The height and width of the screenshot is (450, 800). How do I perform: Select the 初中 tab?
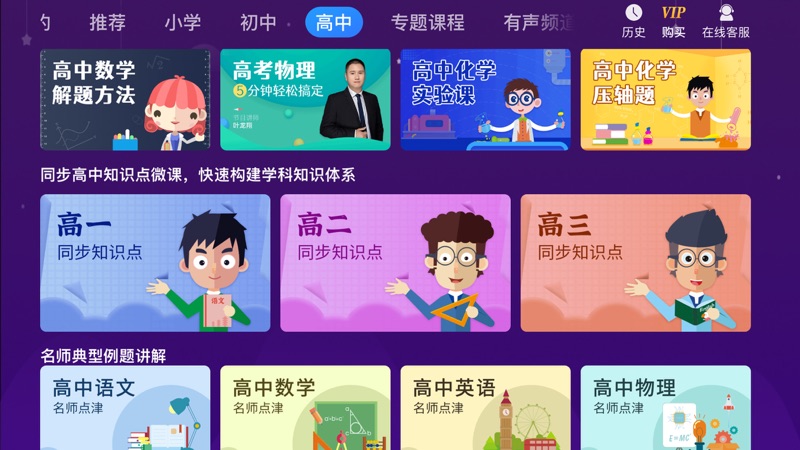pyautogui.click(x=258, y=22)
